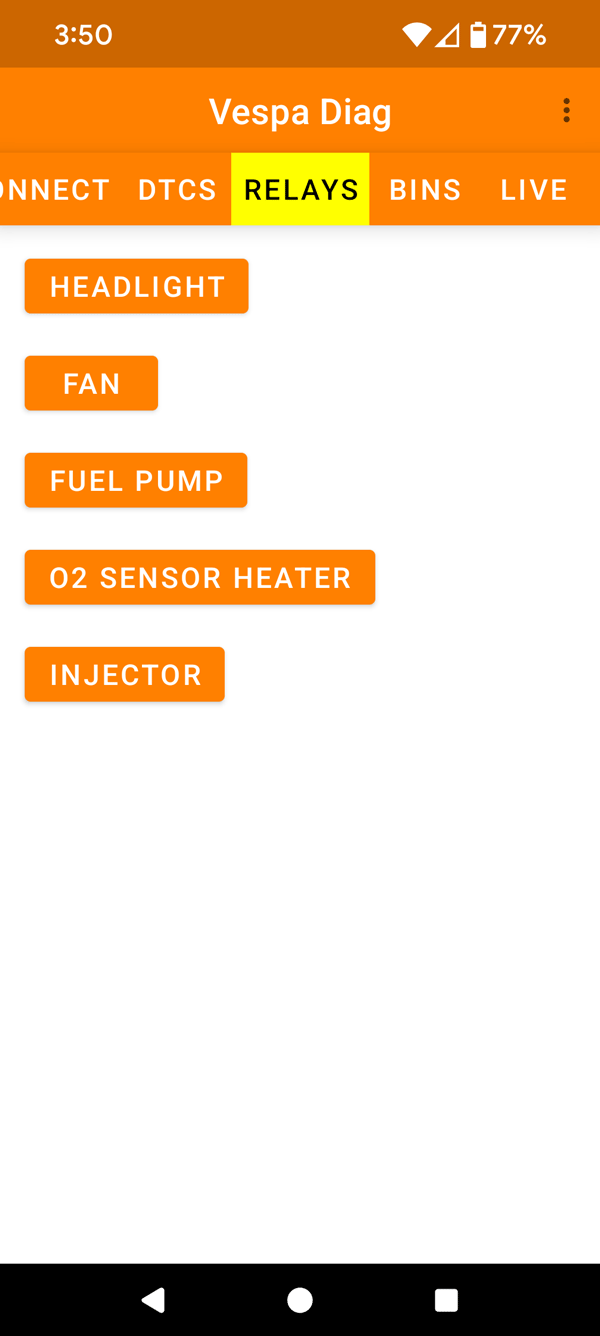
Task: Switch to the DTCS tab
Action: pyautogui.click(x=177, y=189)
